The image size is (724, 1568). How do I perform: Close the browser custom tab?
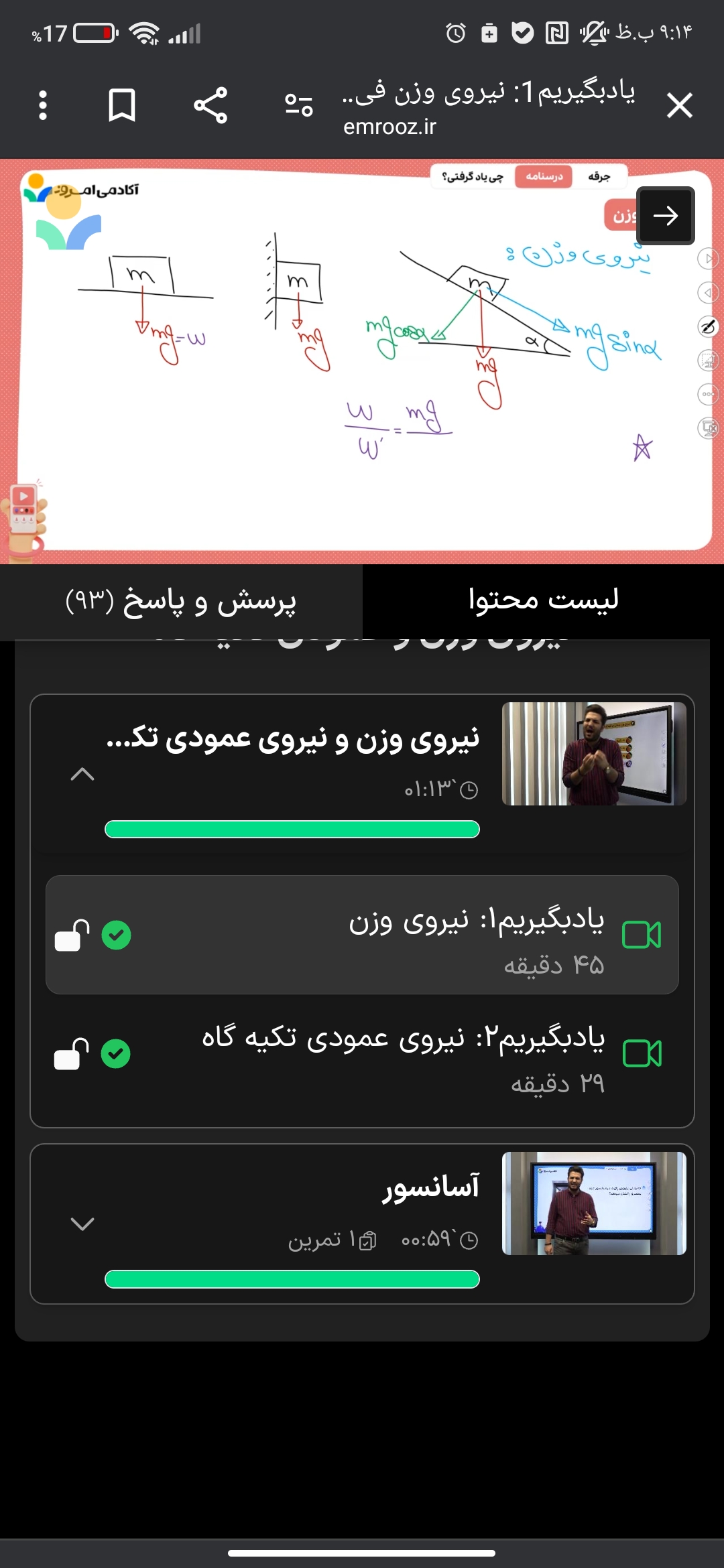point(679,105)
